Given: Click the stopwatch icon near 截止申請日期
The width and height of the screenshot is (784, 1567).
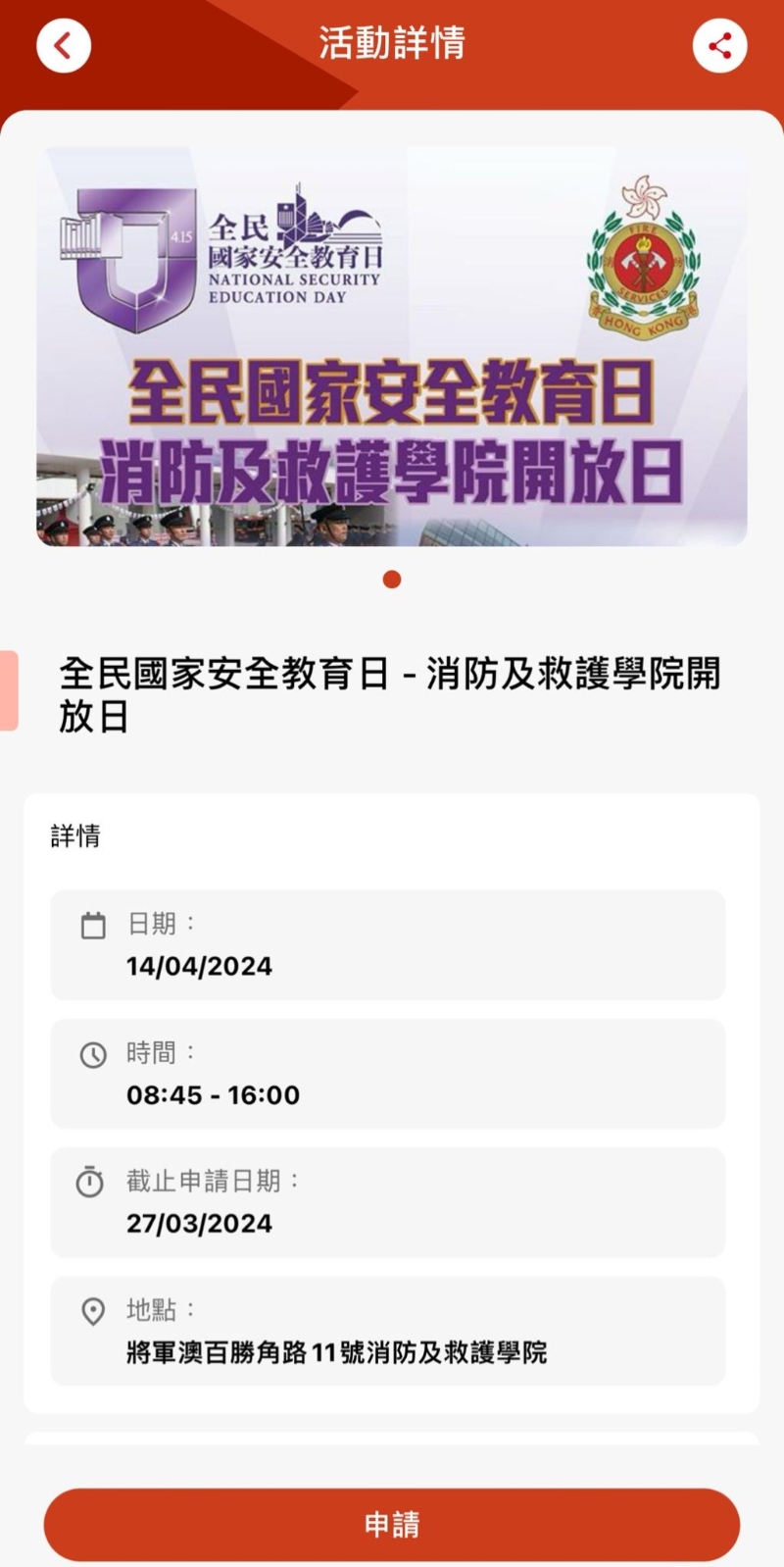Looking at the screenshot, I should click(93, 1183).
